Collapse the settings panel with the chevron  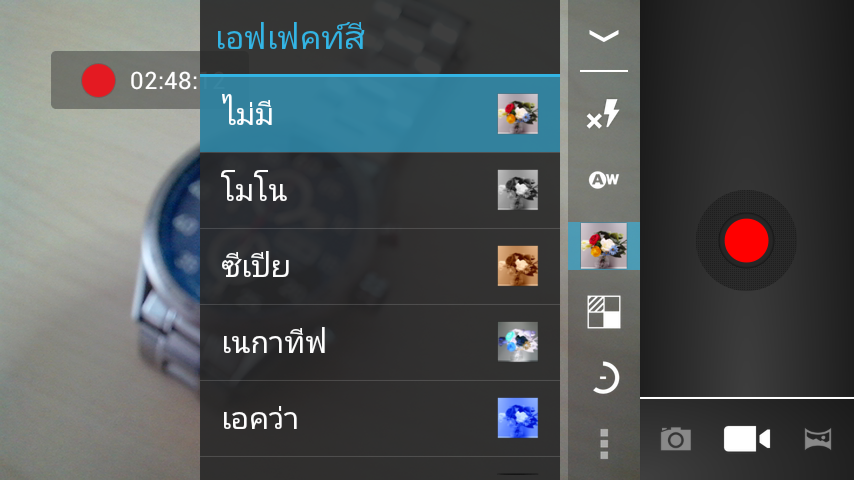(604, 37)
